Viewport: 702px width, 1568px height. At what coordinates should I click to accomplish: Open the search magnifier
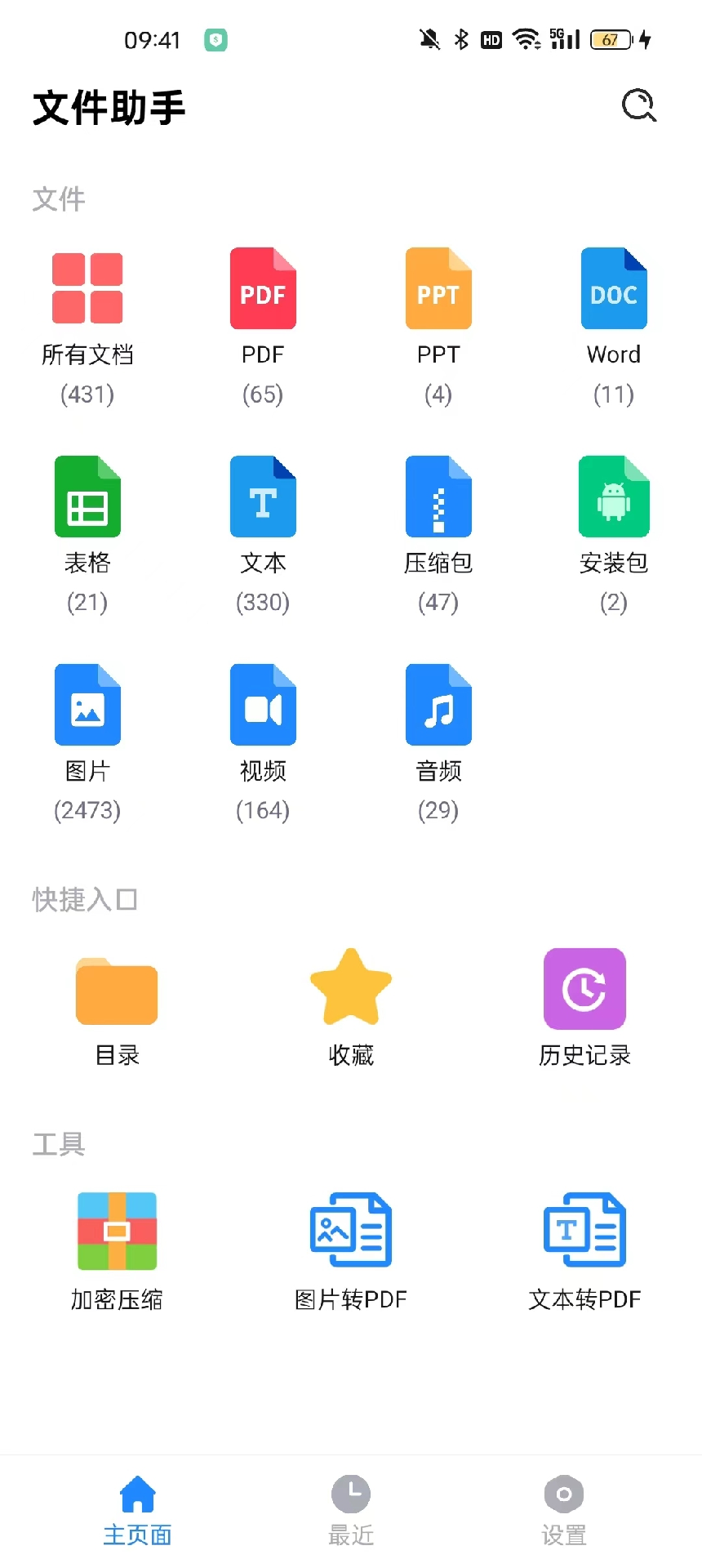tap(638, 106)
